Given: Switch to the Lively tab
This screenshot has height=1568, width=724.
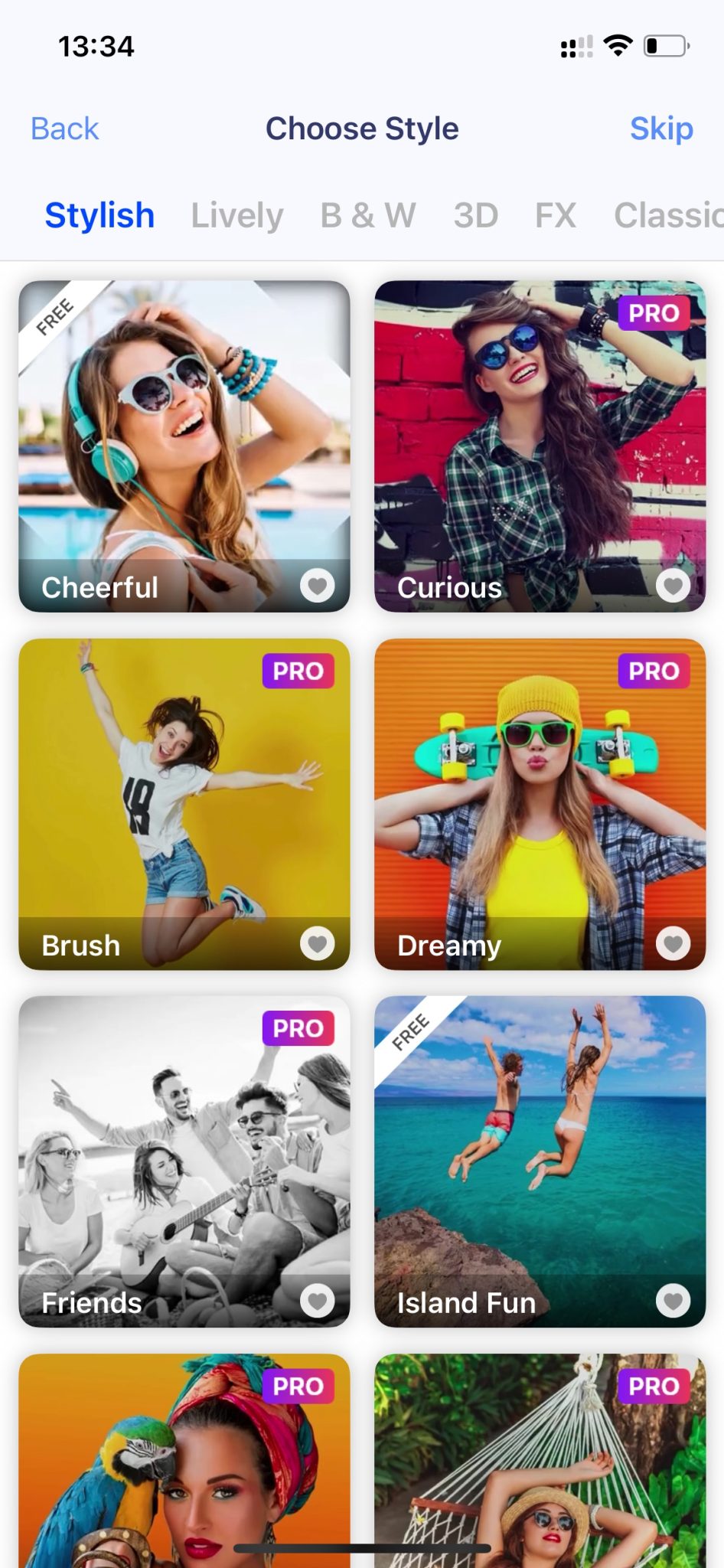Looking at the screenshot, I should click(236, 214).
